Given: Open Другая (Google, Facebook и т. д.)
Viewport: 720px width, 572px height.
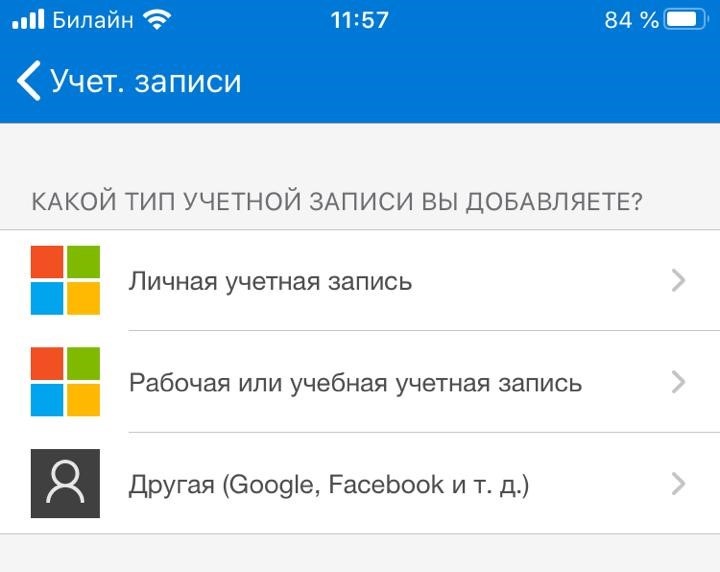Looking at the screenshot, I should pyautogui.click(x=328, y=485).
